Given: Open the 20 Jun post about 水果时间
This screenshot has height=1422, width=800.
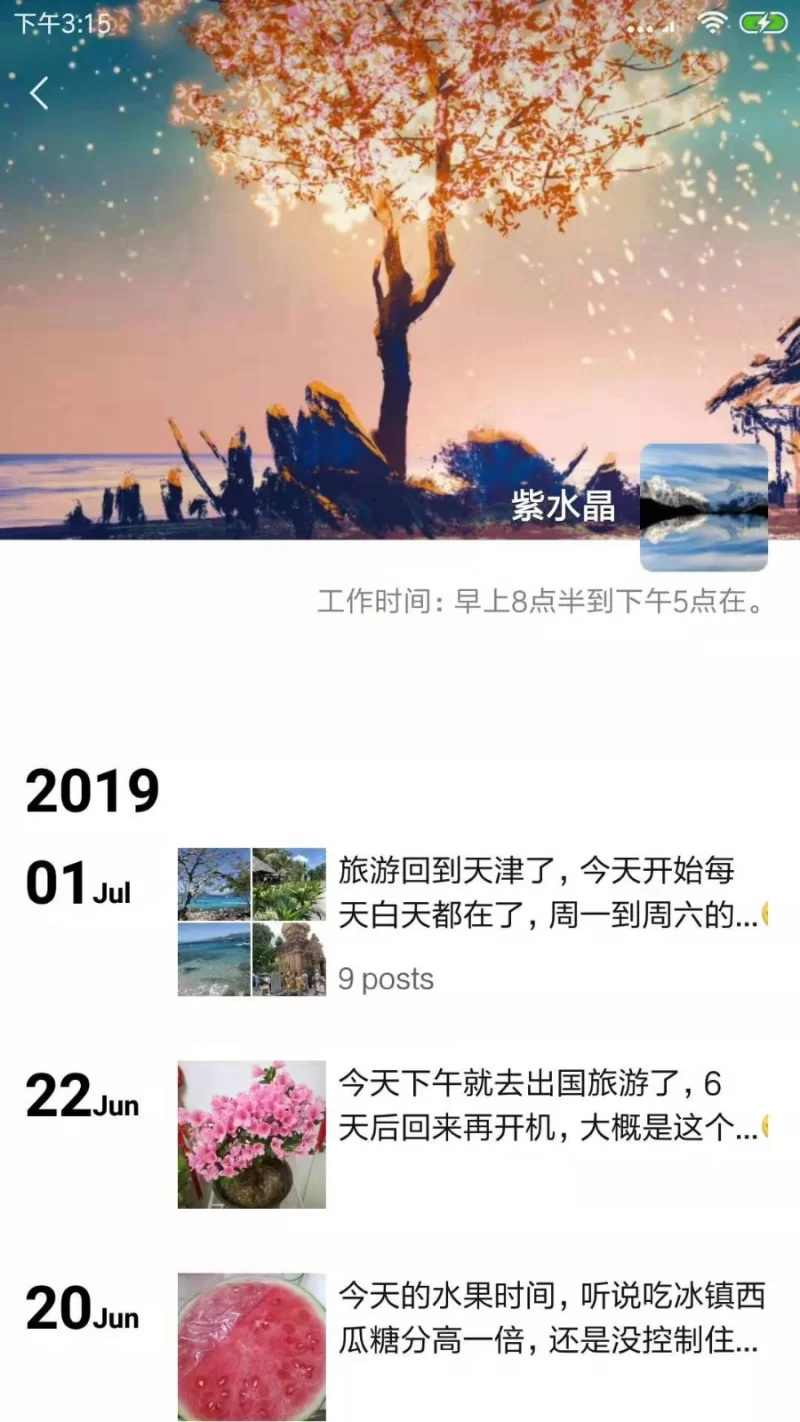Looking at the screenshot, I should [x=550, y=1319].
